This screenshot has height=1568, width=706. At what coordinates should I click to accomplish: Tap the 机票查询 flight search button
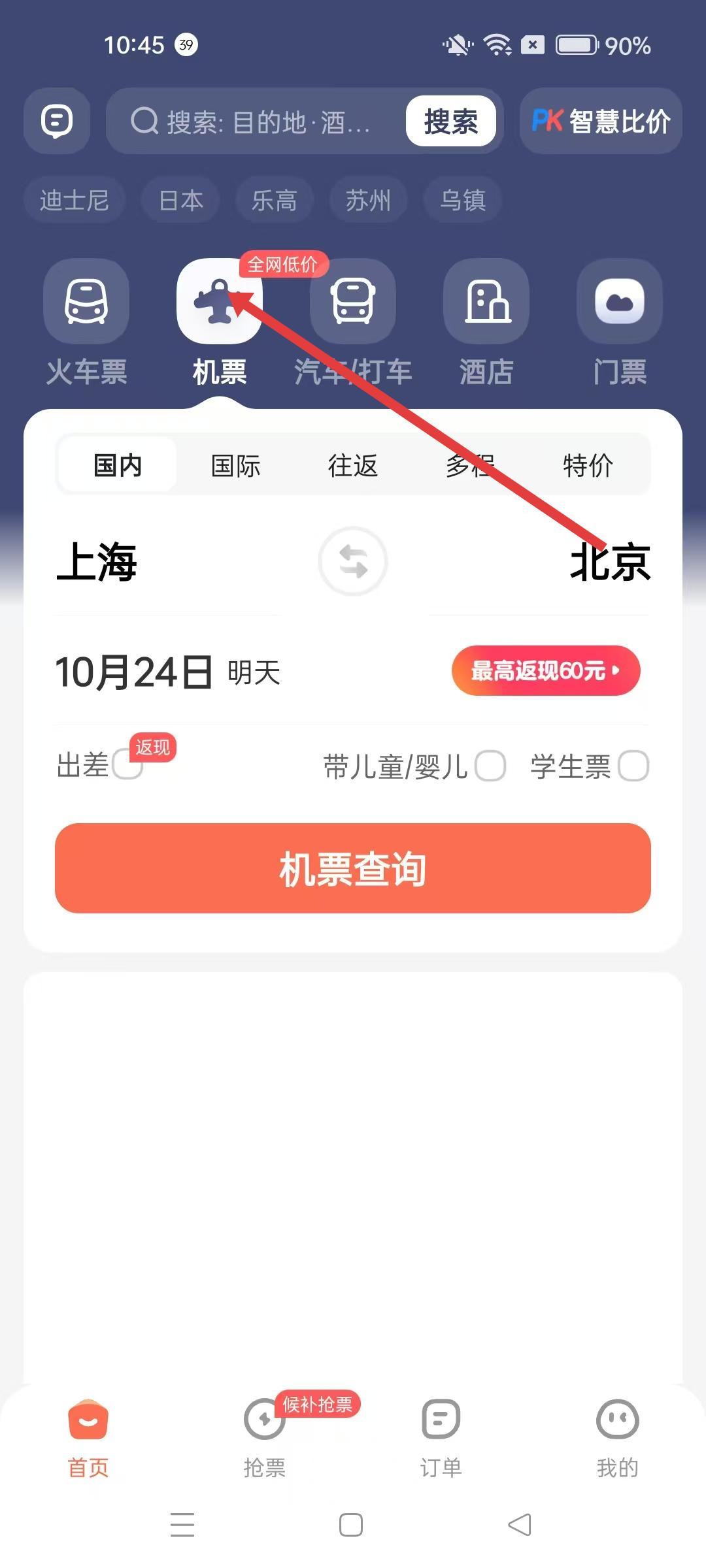pos(353,869)
